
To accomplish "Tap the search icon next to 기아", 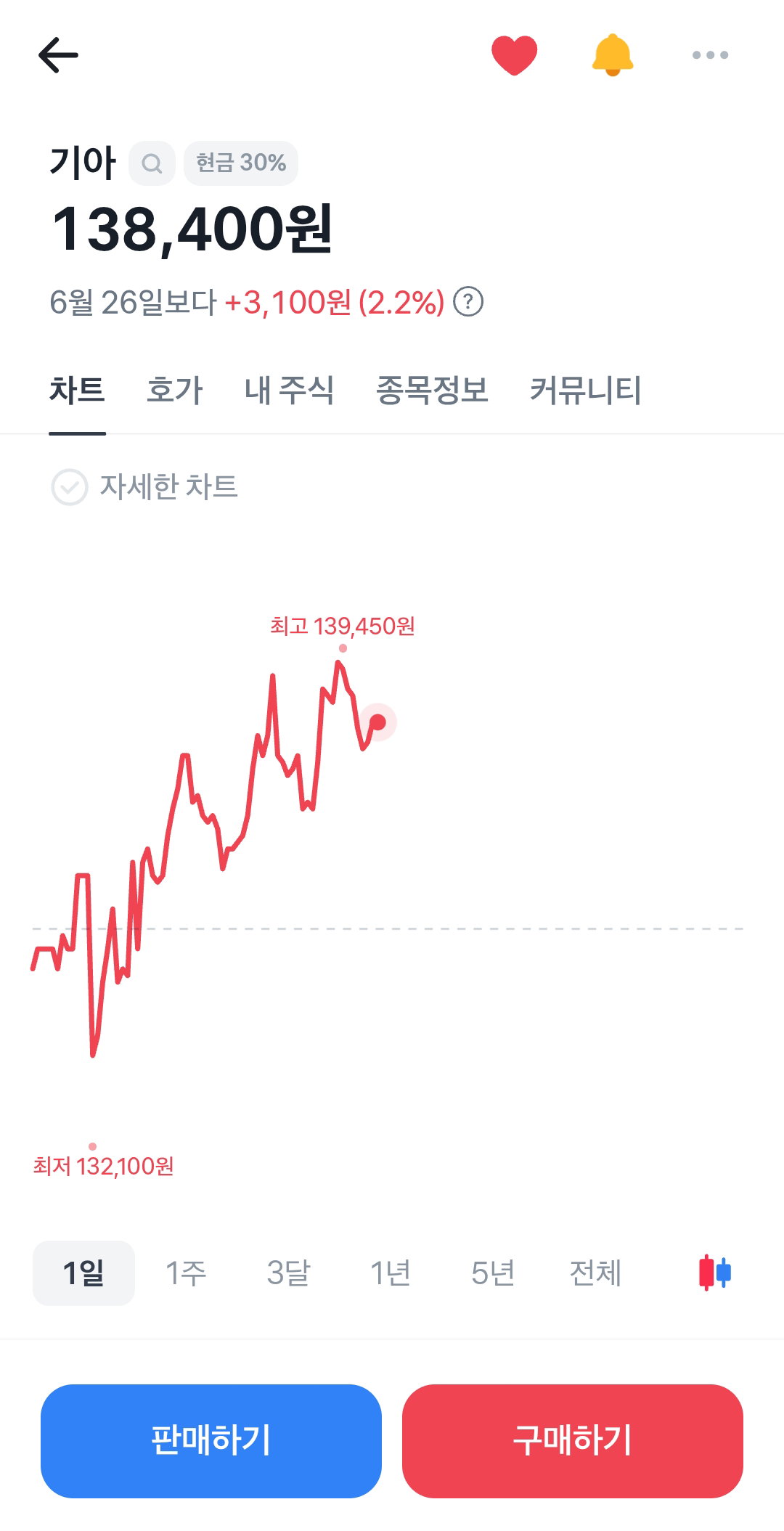I will (x=152, y=163).
